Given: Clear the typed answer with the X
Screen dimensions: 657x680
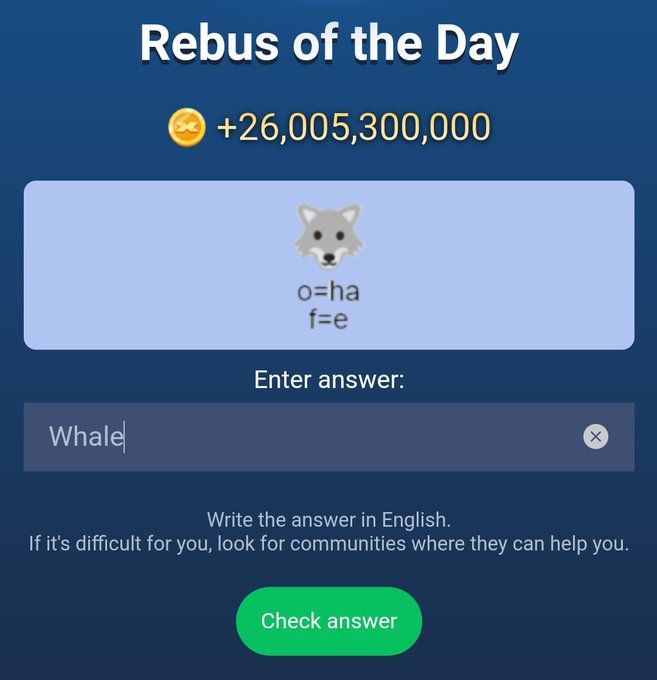Looking at the screenshot, I should tap(595, 436).
